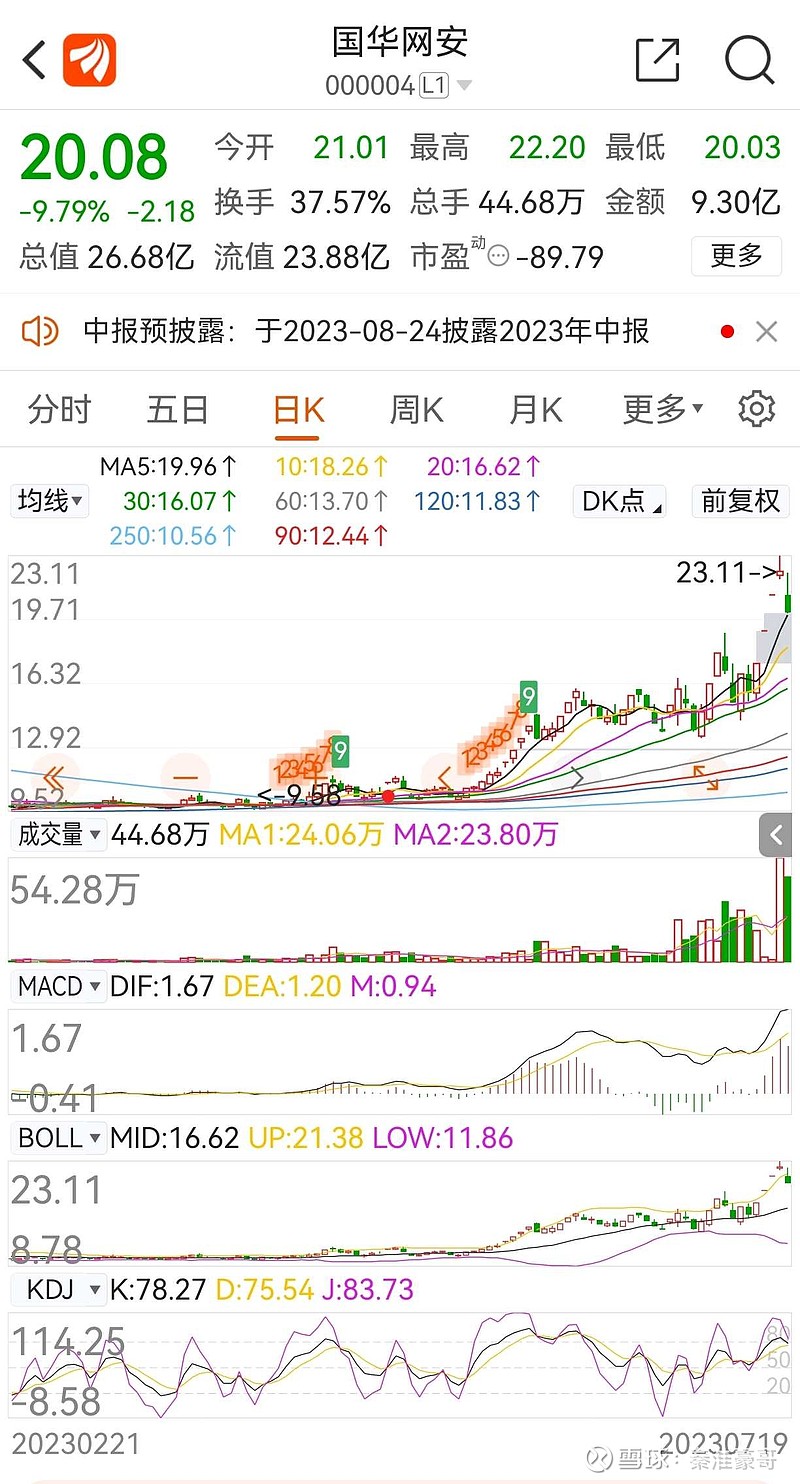The image size is (800, 1484).
Task: Select the 月K tab
Action: 536,410
